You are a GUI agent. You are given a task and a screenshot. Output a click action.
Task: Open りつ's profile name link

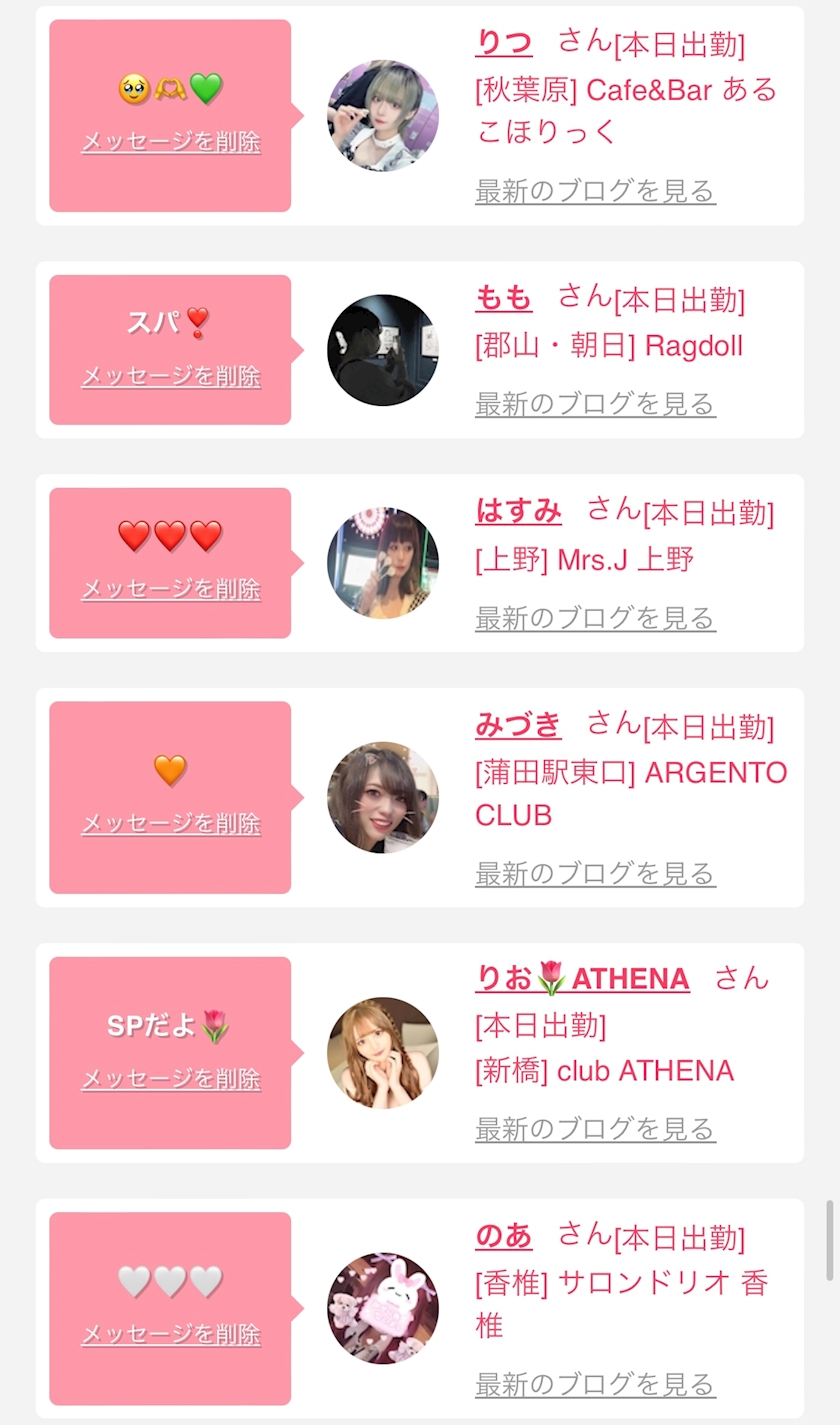pyautogui.click(x=503, y=42)
